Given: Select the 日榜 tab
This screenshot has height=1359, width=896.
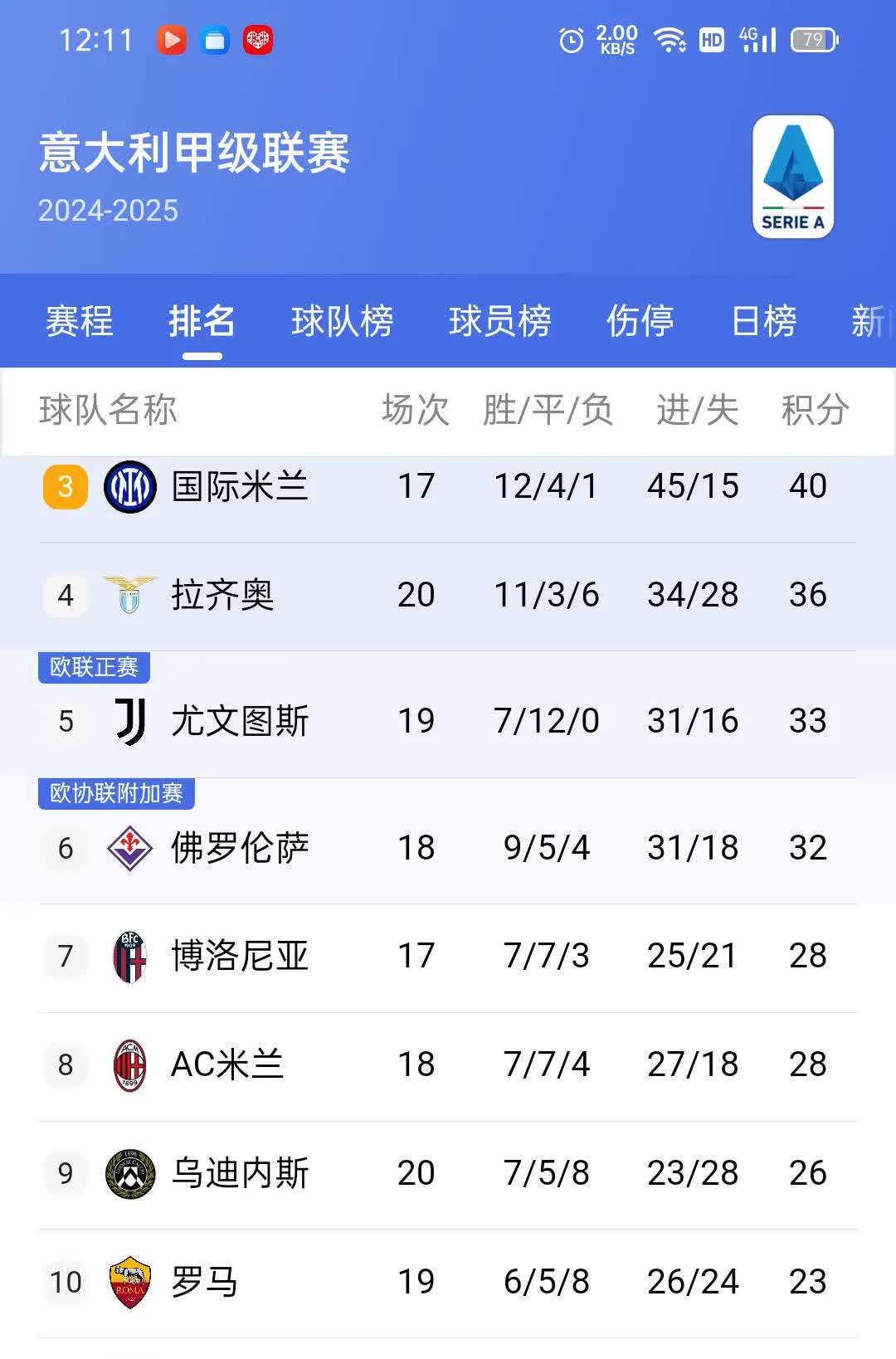Looking at the screenshot, I should tap(763, 322).
